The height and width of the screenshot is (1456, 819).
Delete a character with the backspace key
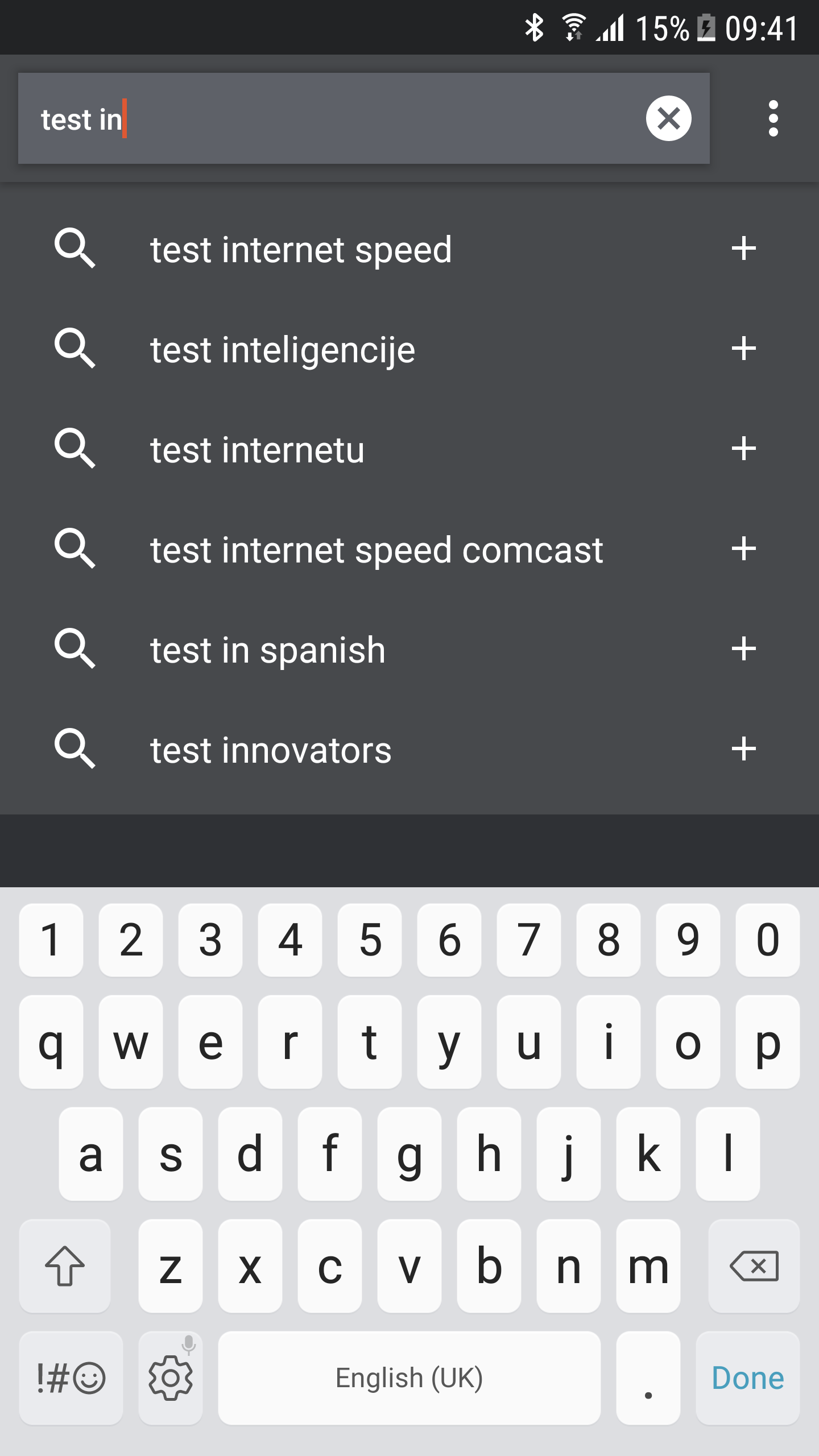point(754,1266)
